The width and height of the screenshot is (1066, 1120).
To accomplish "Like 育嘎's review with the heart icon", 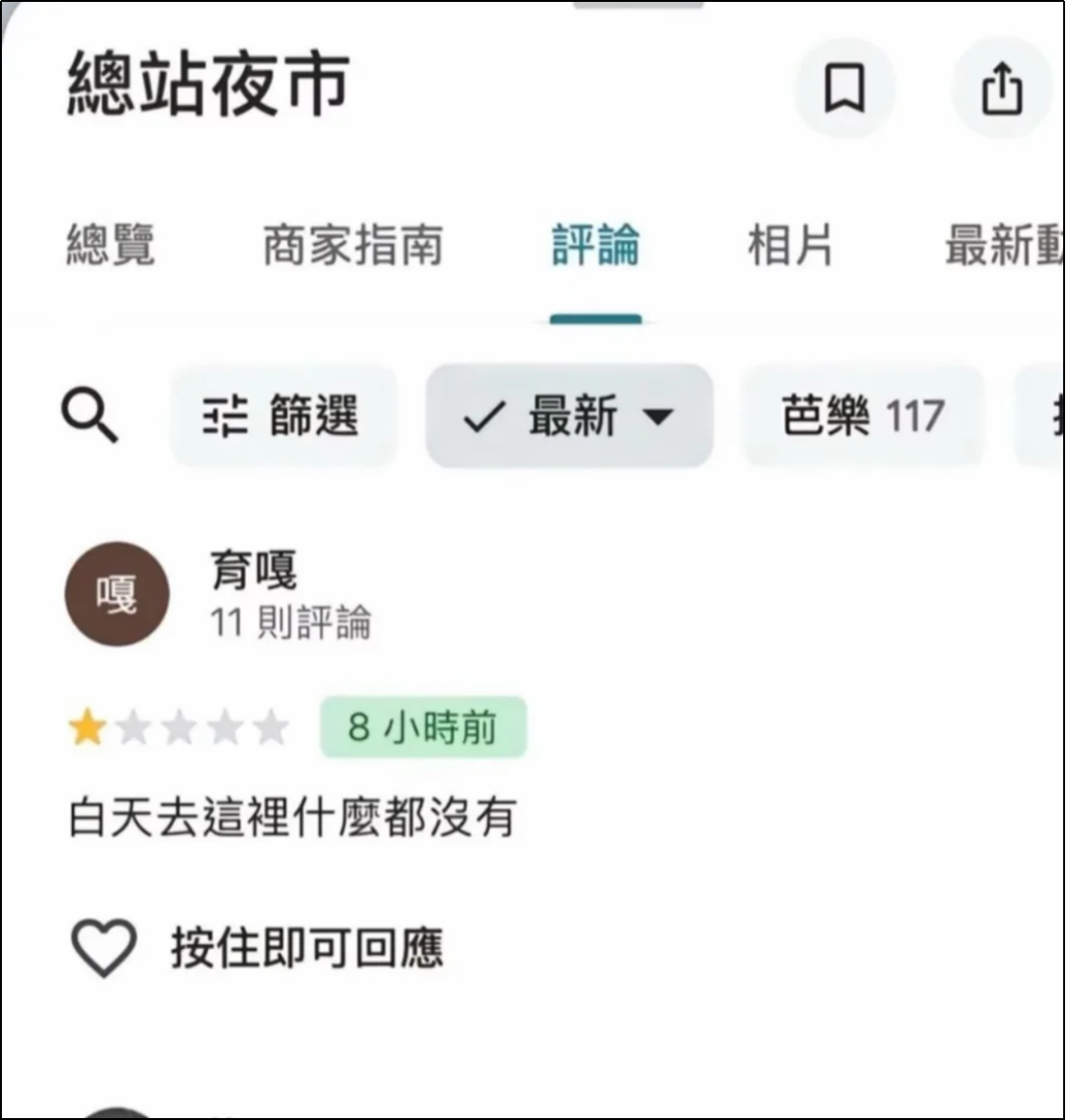I will pyautogui.click(x=104, y=948).
